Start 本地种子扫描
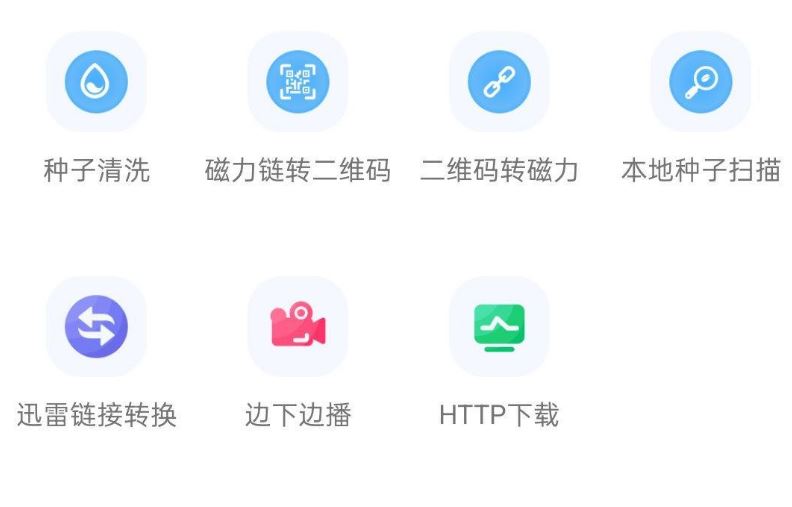792x507 pixels. [x=700, y=82]
